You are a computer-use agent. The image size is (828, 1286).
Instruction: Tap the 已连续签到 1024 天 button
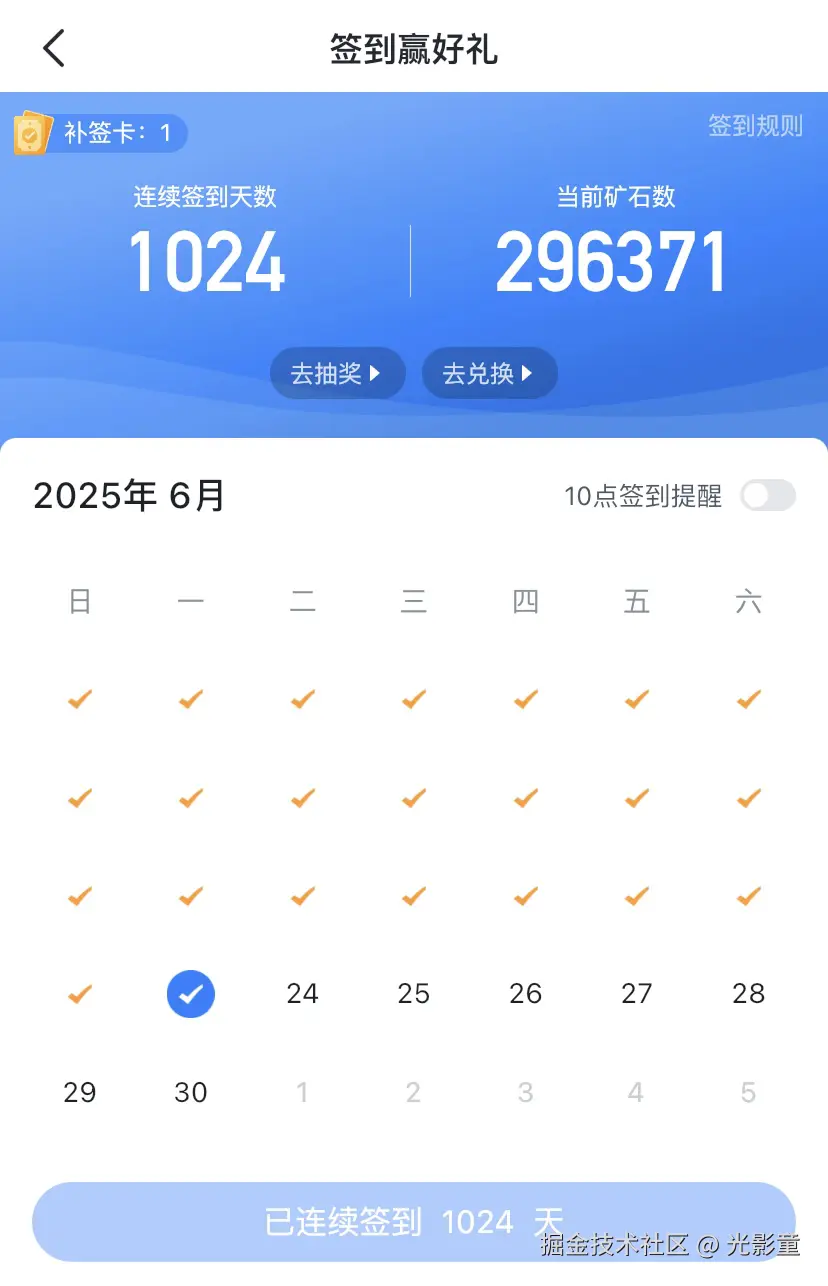pos(413,1221)
